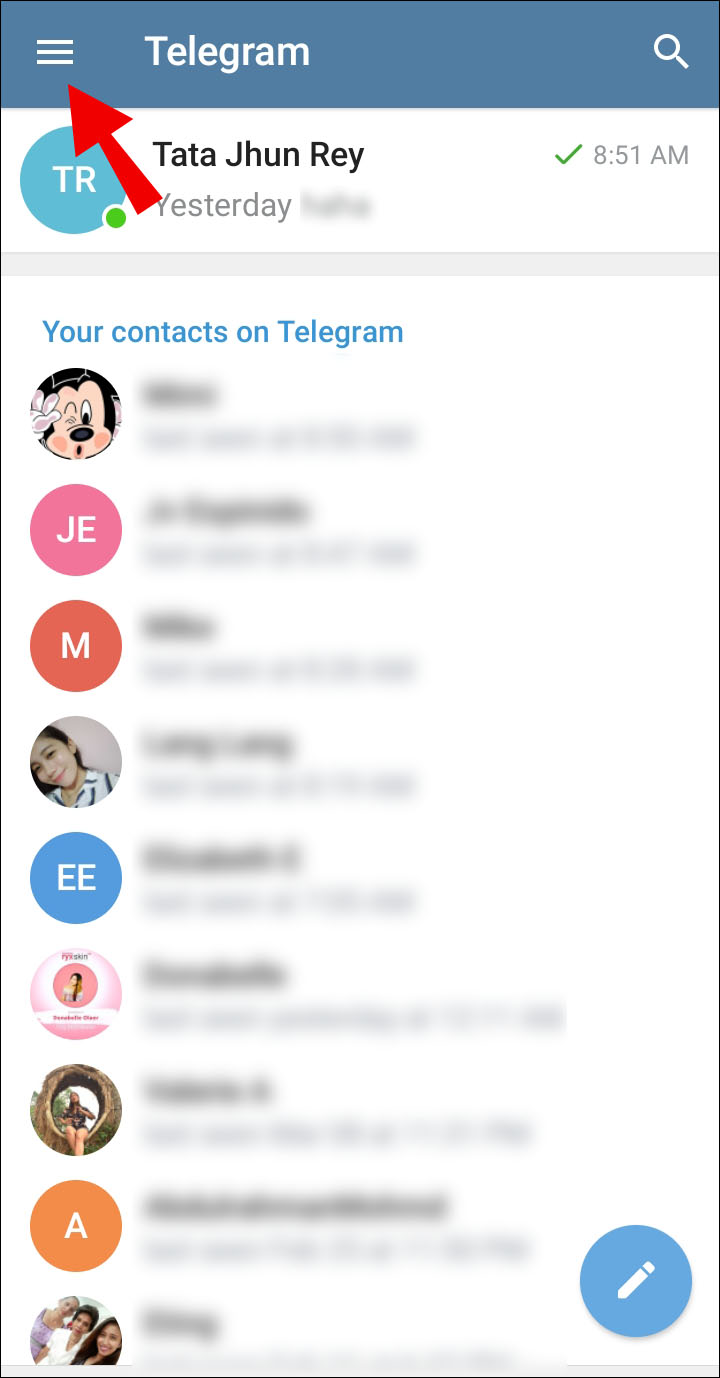The height and width of the screenshot is (1378, 720).
Task: Compose a new message with the pencil button
Action: (636, 1281)
